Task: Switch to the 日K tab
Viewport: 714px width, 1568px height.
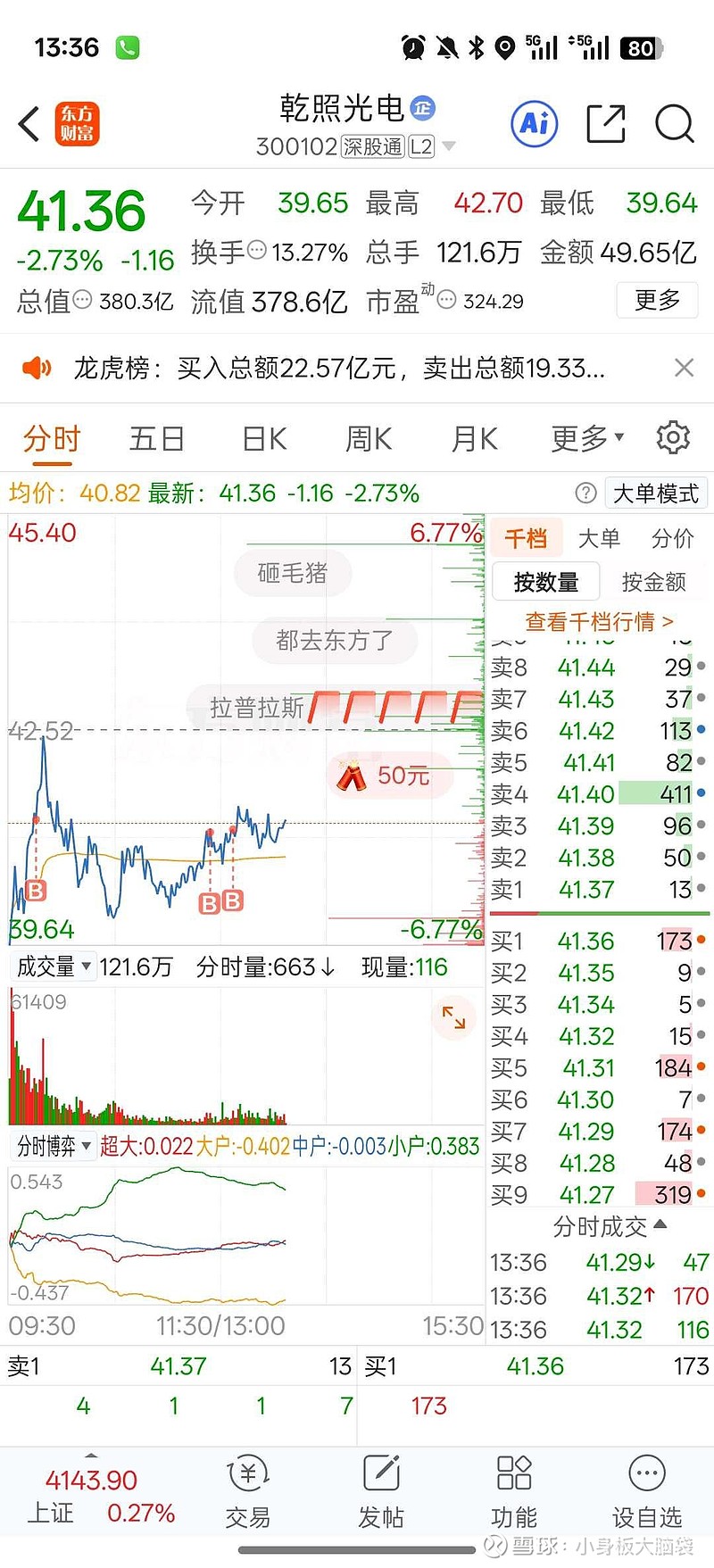Action: (262, 437)
